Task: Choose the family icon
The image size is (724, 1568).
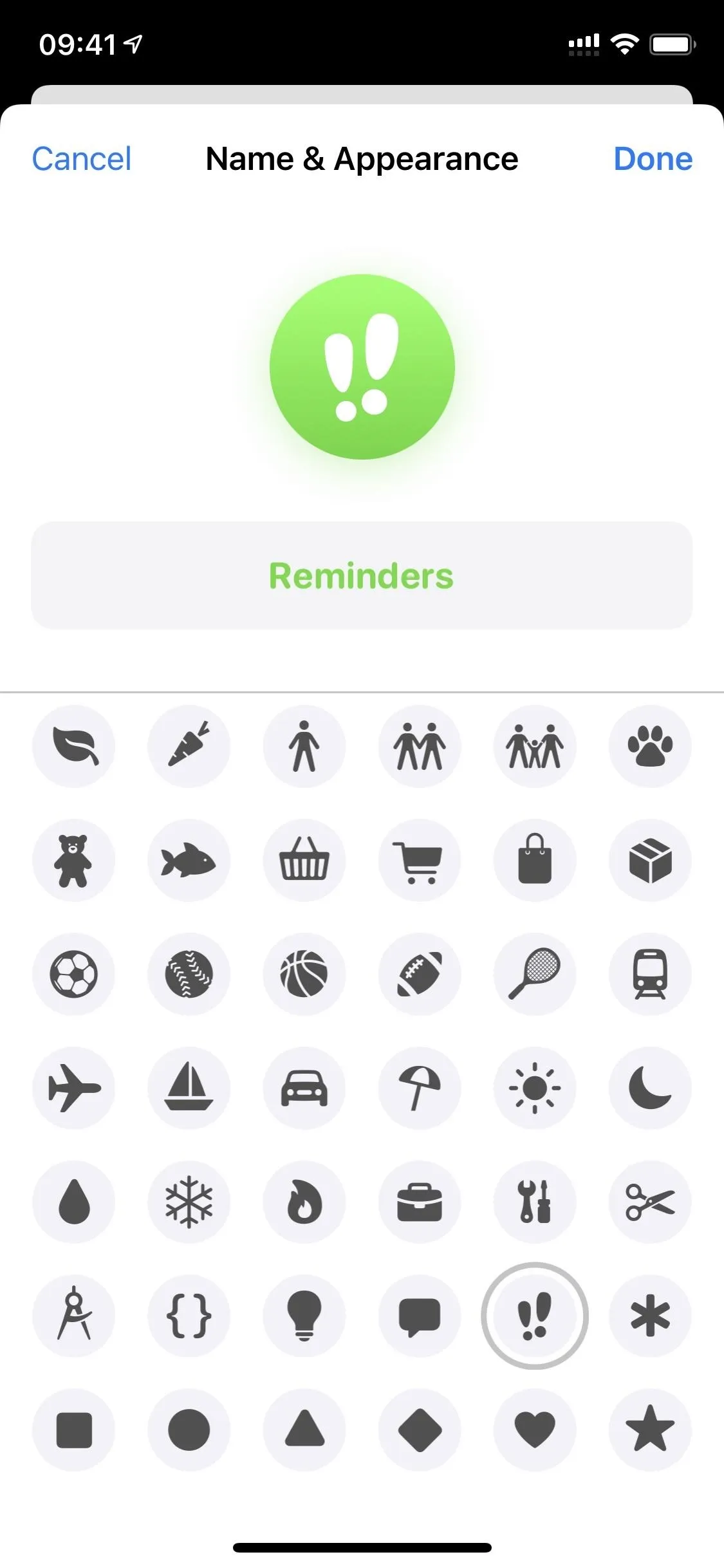Action: pos(535,746)
